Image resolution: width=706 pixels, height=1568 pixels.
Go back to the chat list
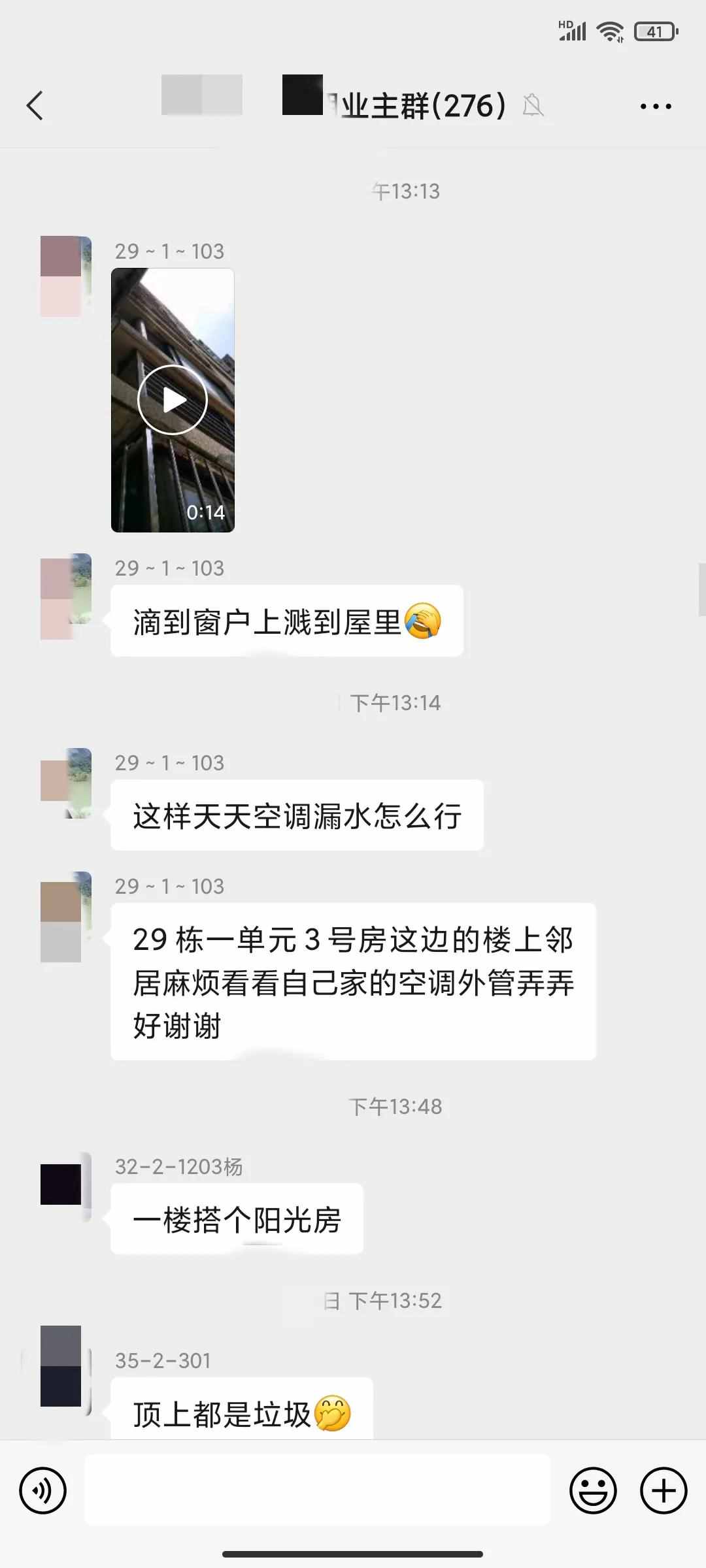(x=35, y=105)
